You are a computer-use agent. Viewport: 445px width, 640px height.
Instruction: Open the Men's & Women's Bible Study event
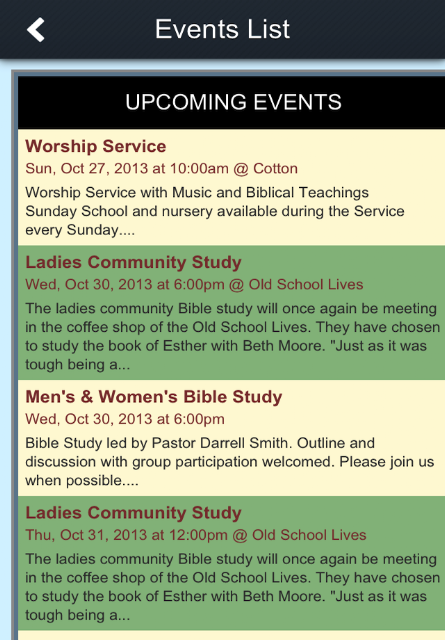[231, 438]
